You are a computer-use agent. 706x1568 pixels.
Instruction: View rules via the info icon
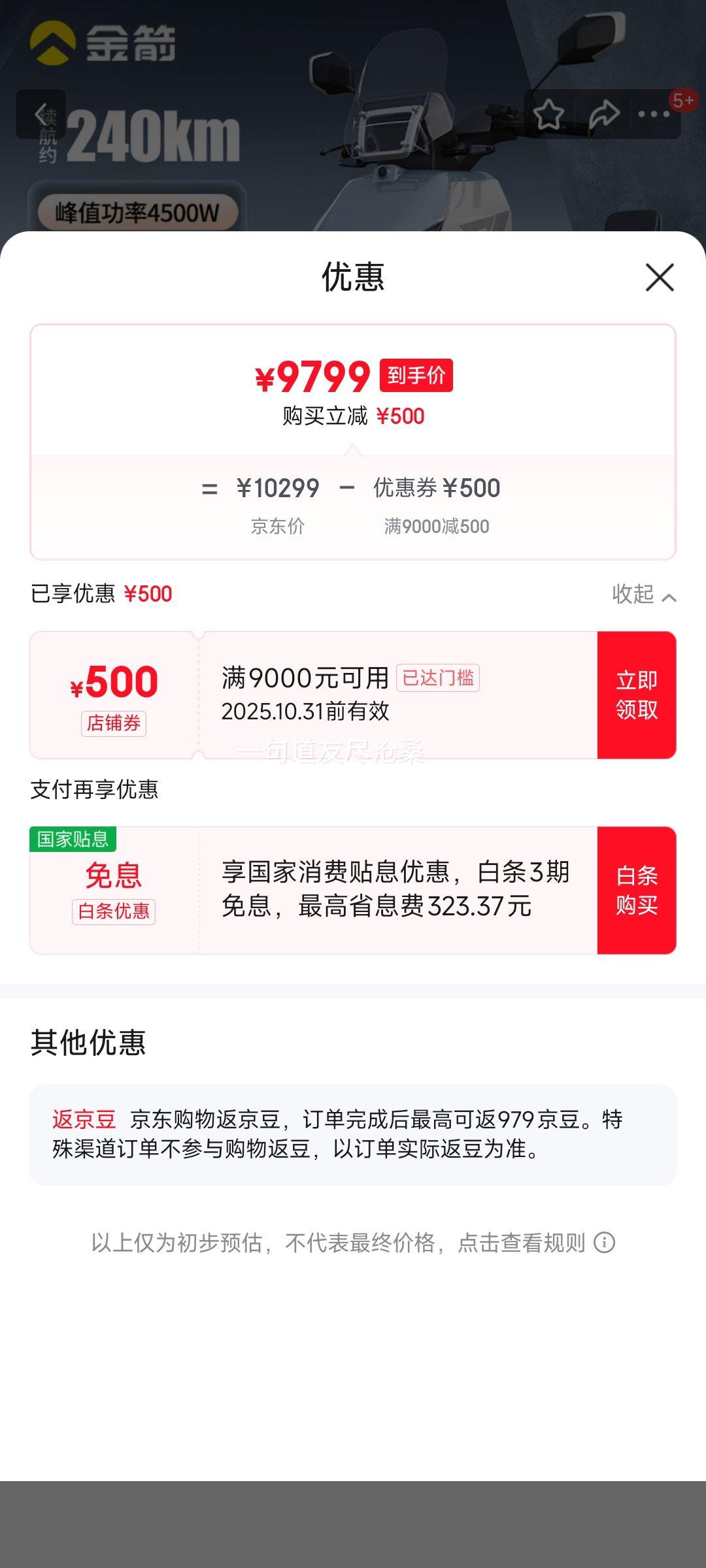pos(604,1243)
